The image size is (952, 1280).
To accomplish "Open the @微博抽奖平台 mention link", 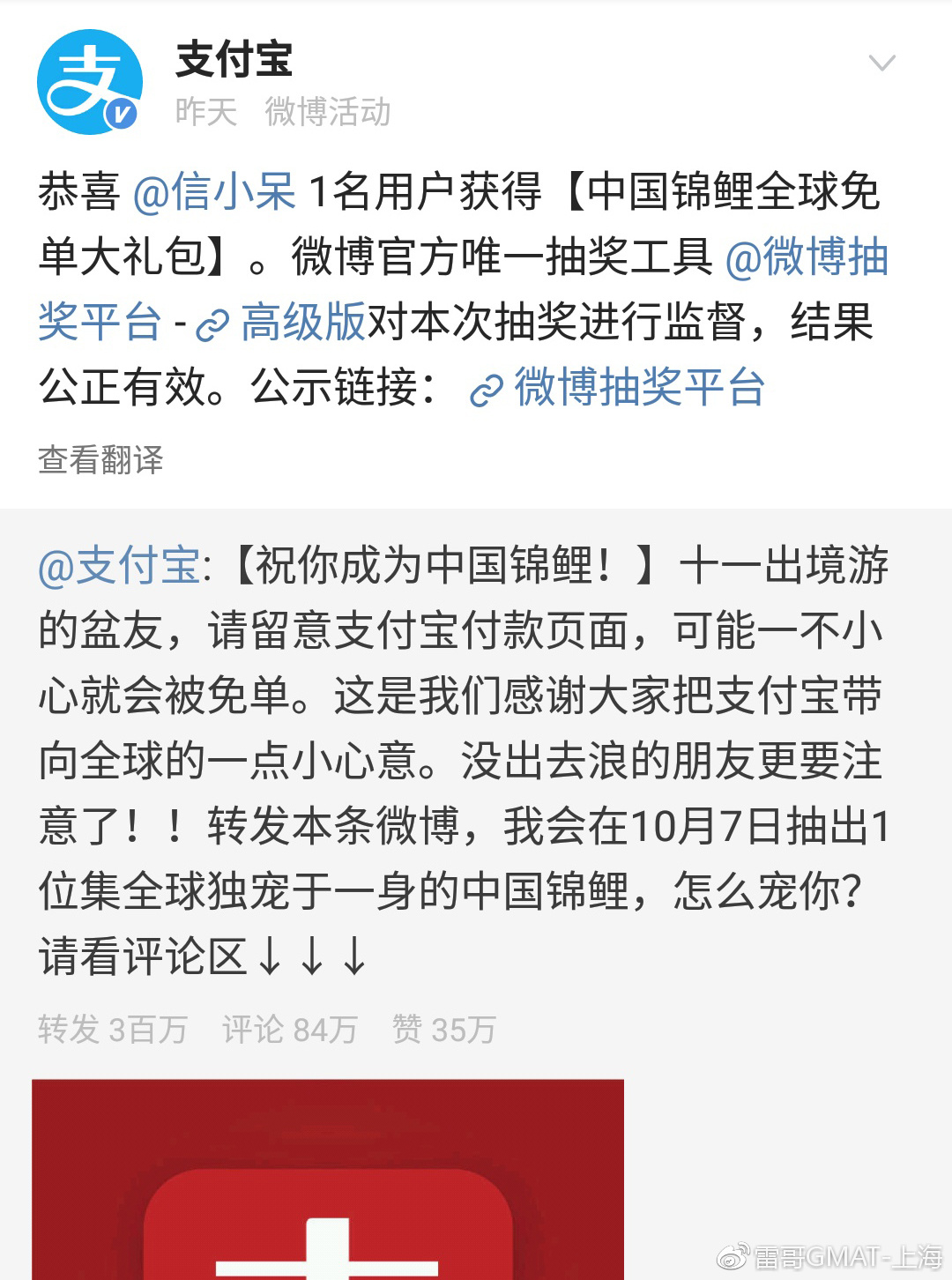I will (806, 257).
